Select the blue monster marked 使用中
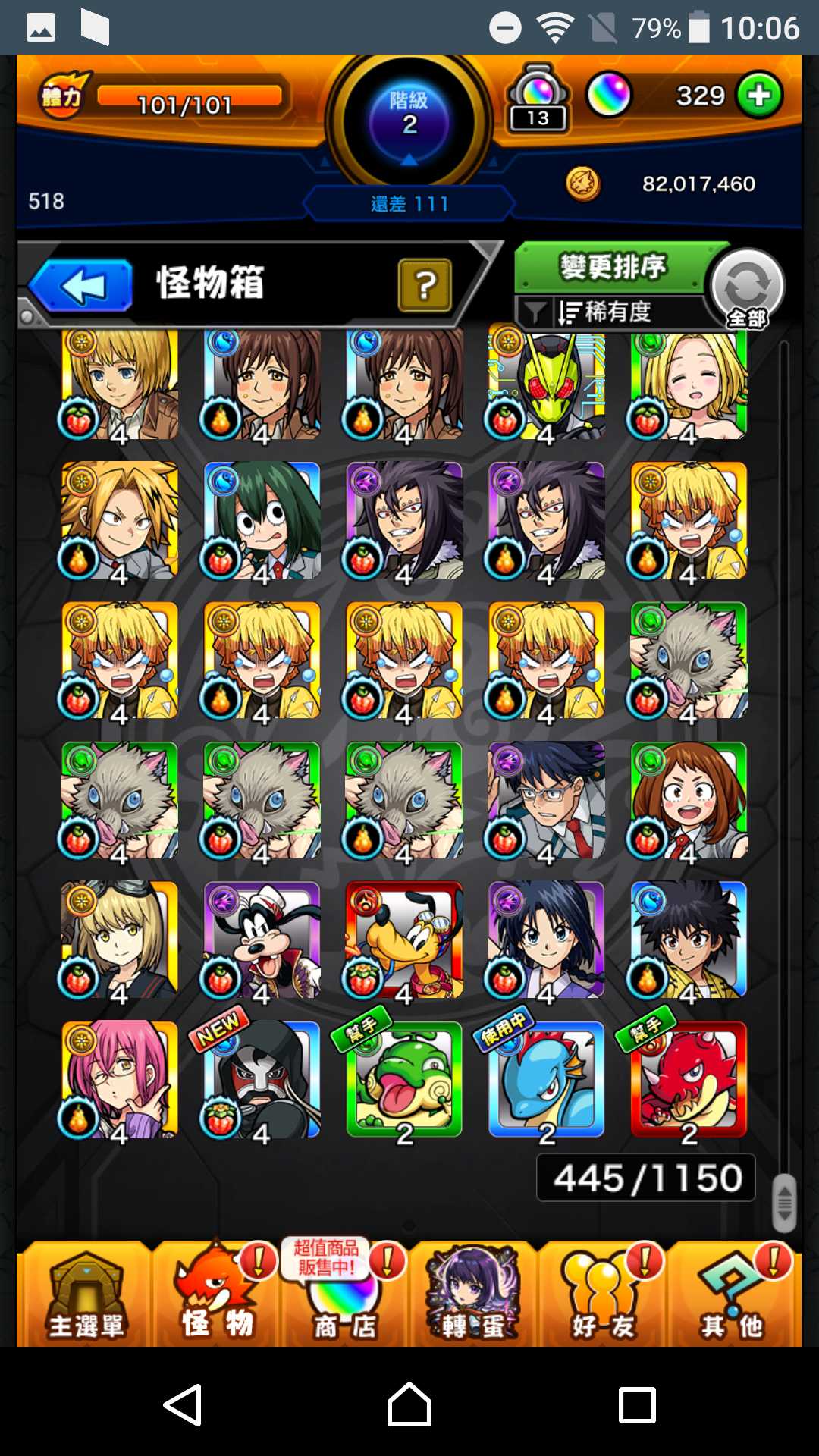 [546, 1079]
